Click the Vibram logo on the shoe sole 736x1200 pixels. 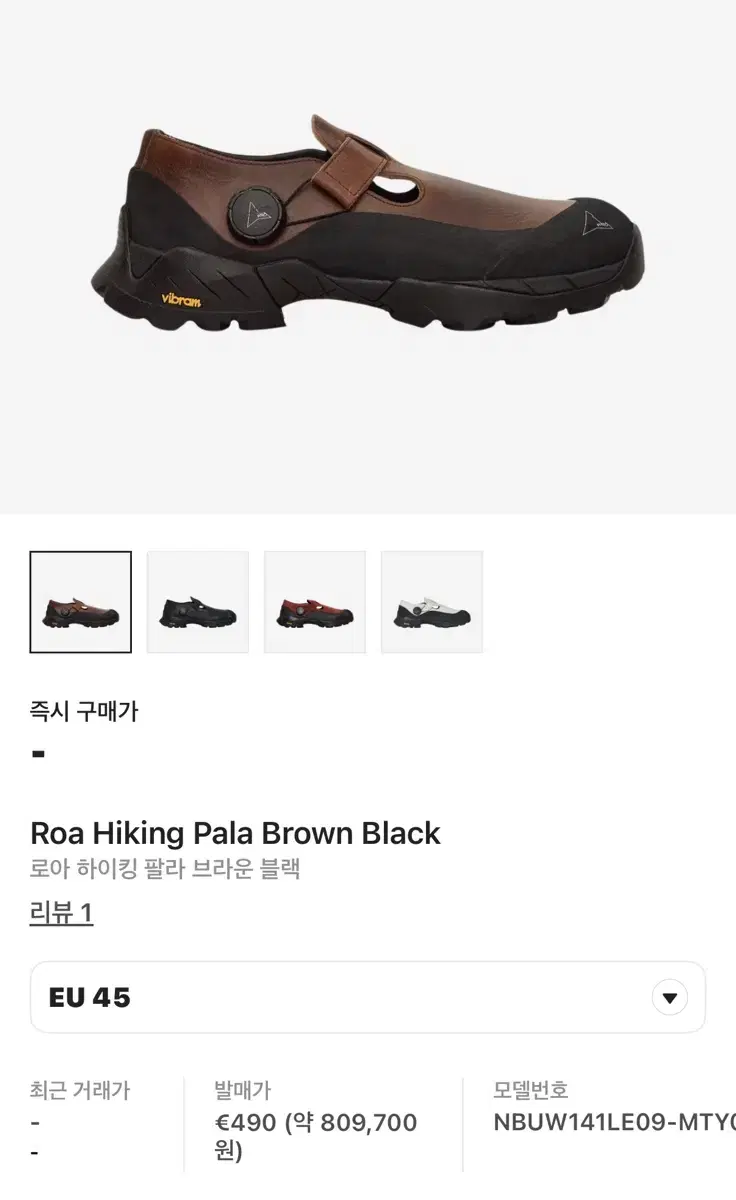181,299
